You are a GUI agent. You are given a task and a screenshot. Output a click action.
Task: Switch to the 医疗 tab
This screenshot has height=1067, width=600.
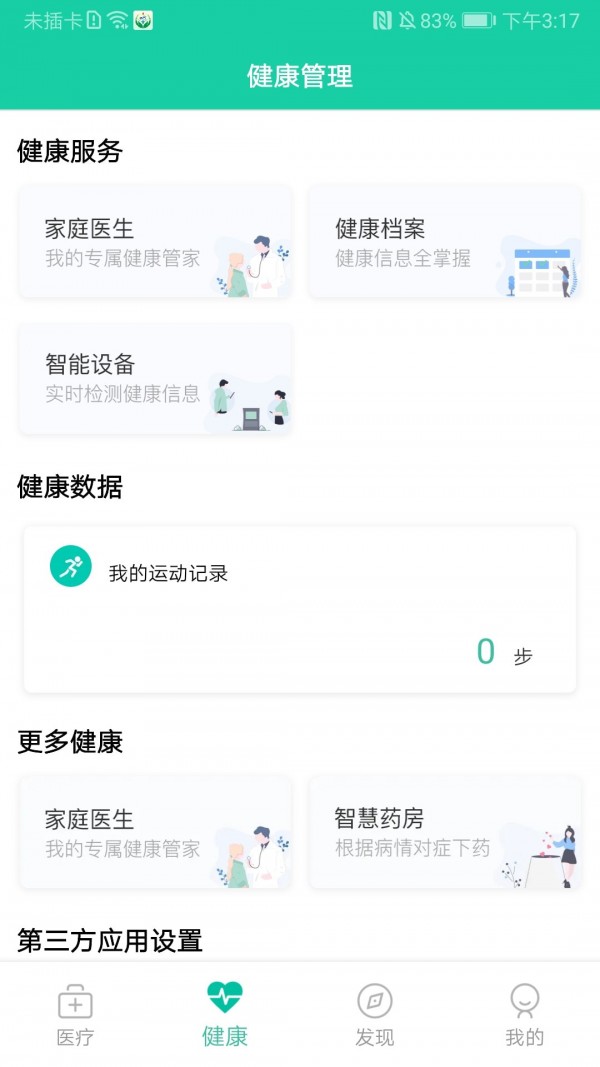75,1014
